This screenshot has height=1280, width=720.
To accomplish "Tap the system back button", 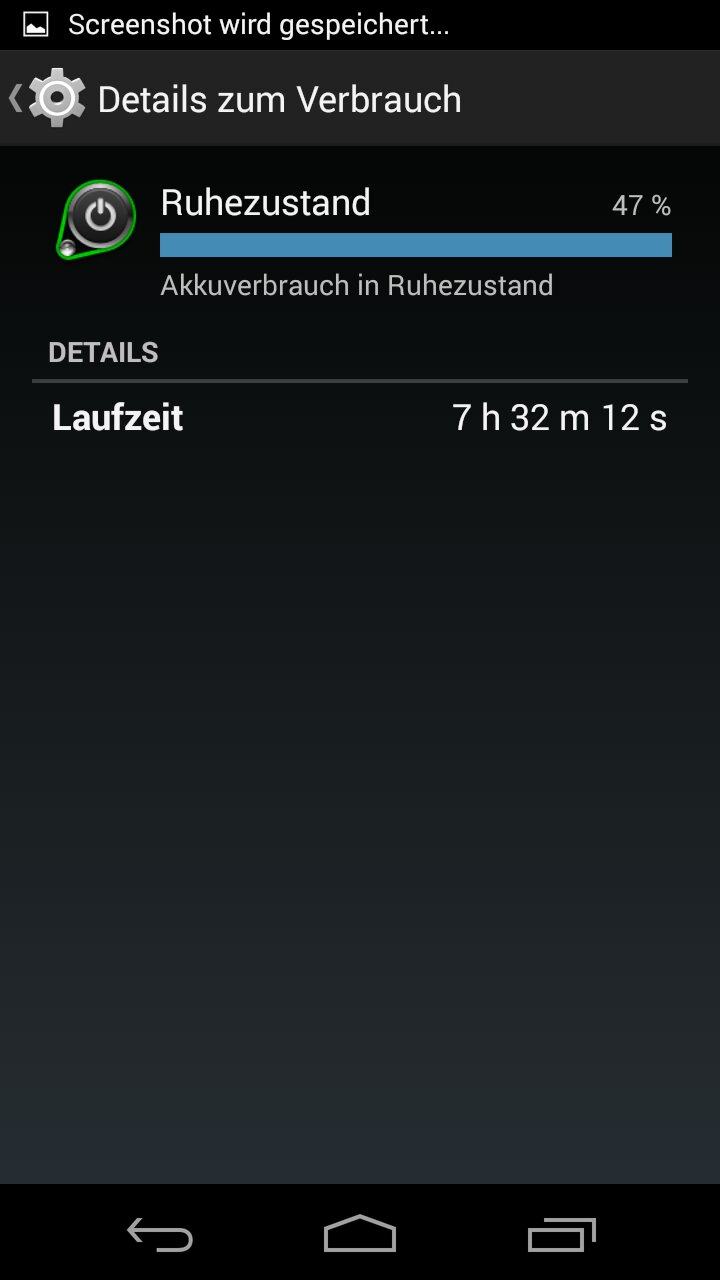I will tap(160, 1235).
